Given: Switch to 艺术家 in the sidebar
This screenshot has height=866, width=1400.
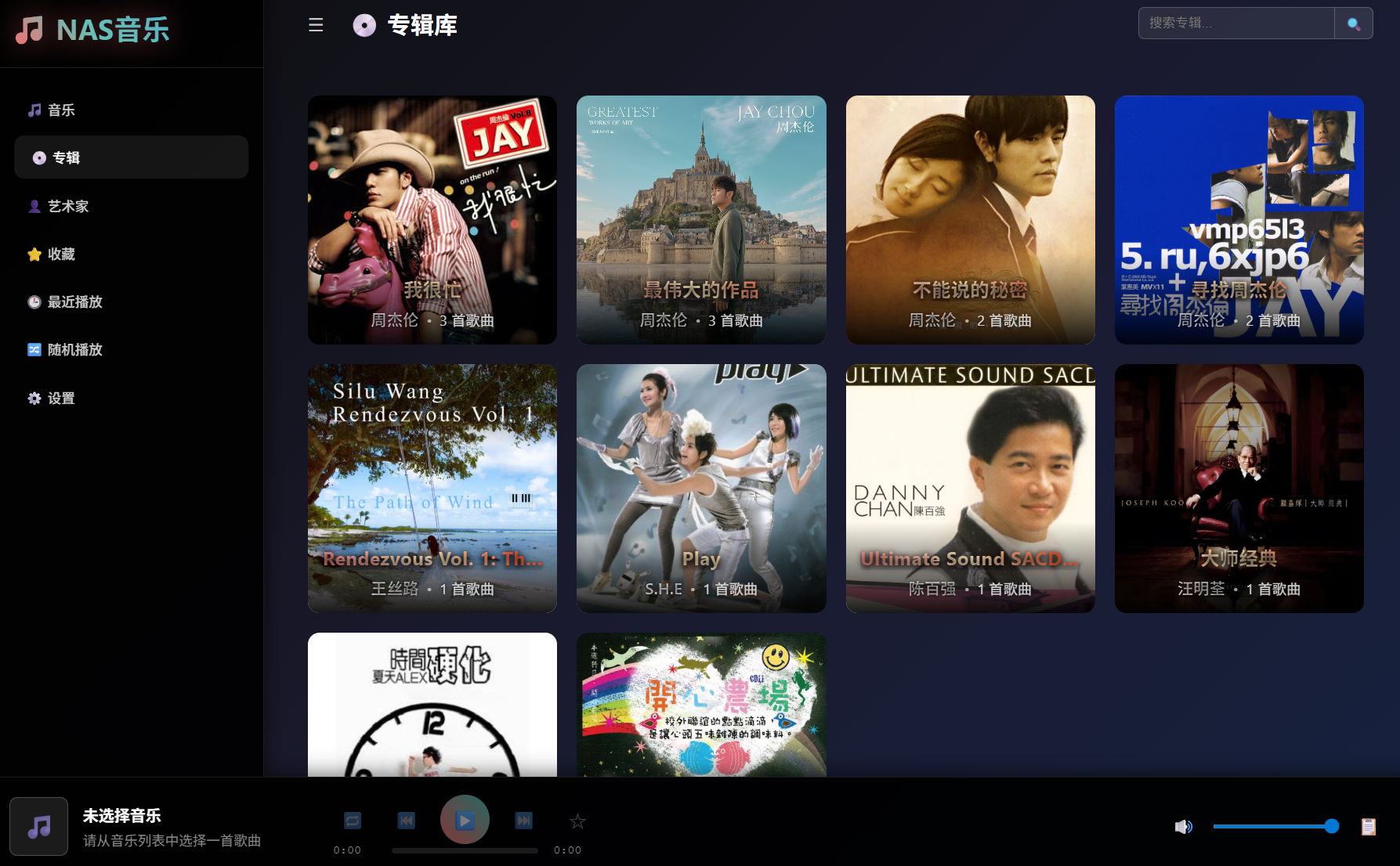Looking at the screenshot, I should [68, 206].
